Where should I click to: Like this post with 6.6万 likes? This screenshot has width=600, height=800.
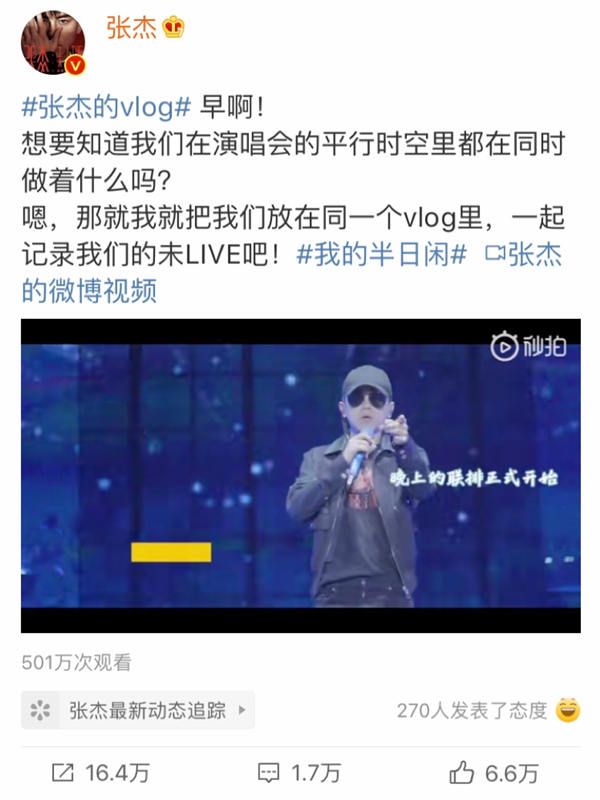[x=494, y=772]
